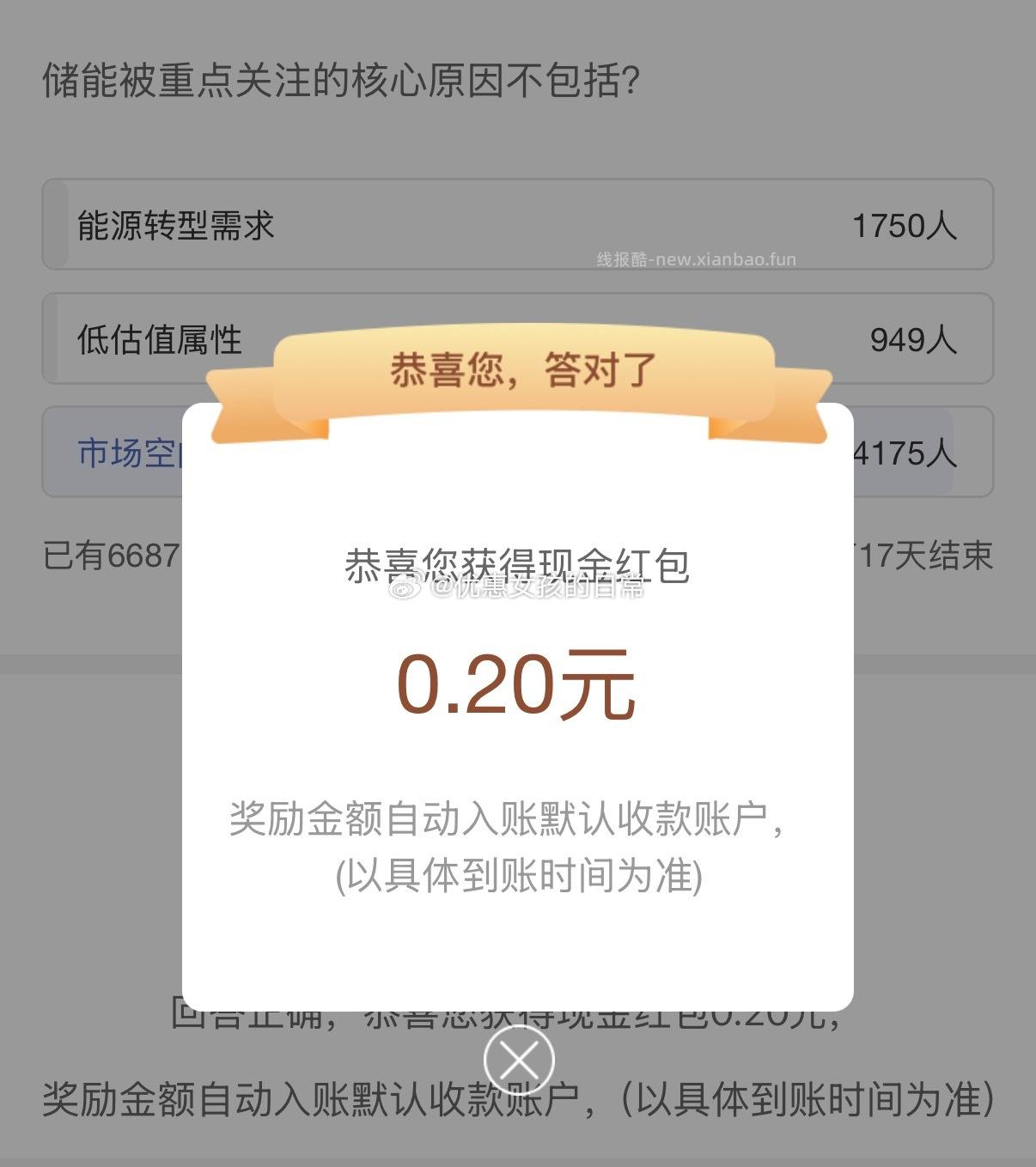Click the vote count 1750人
The height and width of the screenshot is (1167, 1036).
click(x=905, y=225)
